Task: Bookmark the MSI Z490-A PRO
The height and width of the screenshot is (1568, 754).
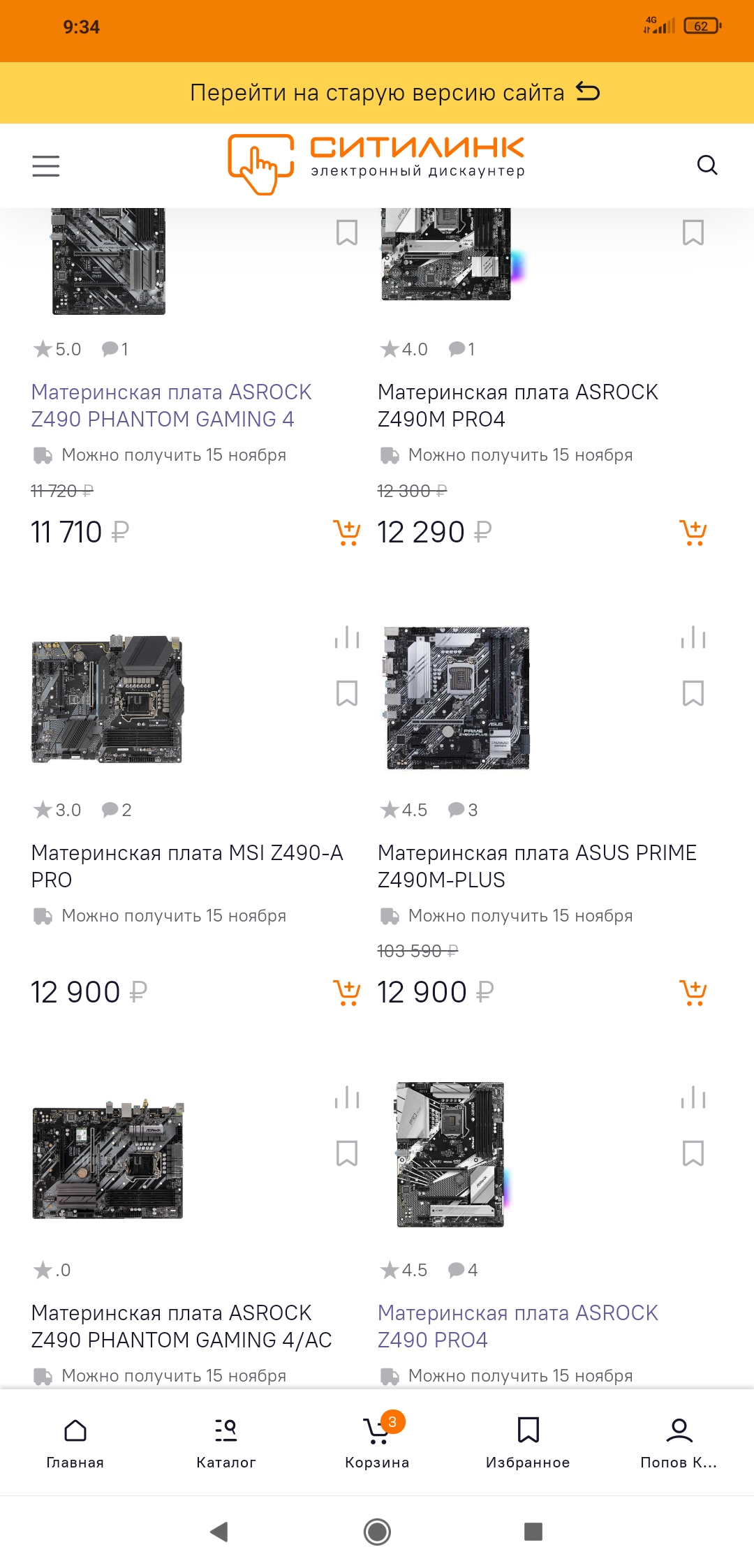Action: [347, 693]
